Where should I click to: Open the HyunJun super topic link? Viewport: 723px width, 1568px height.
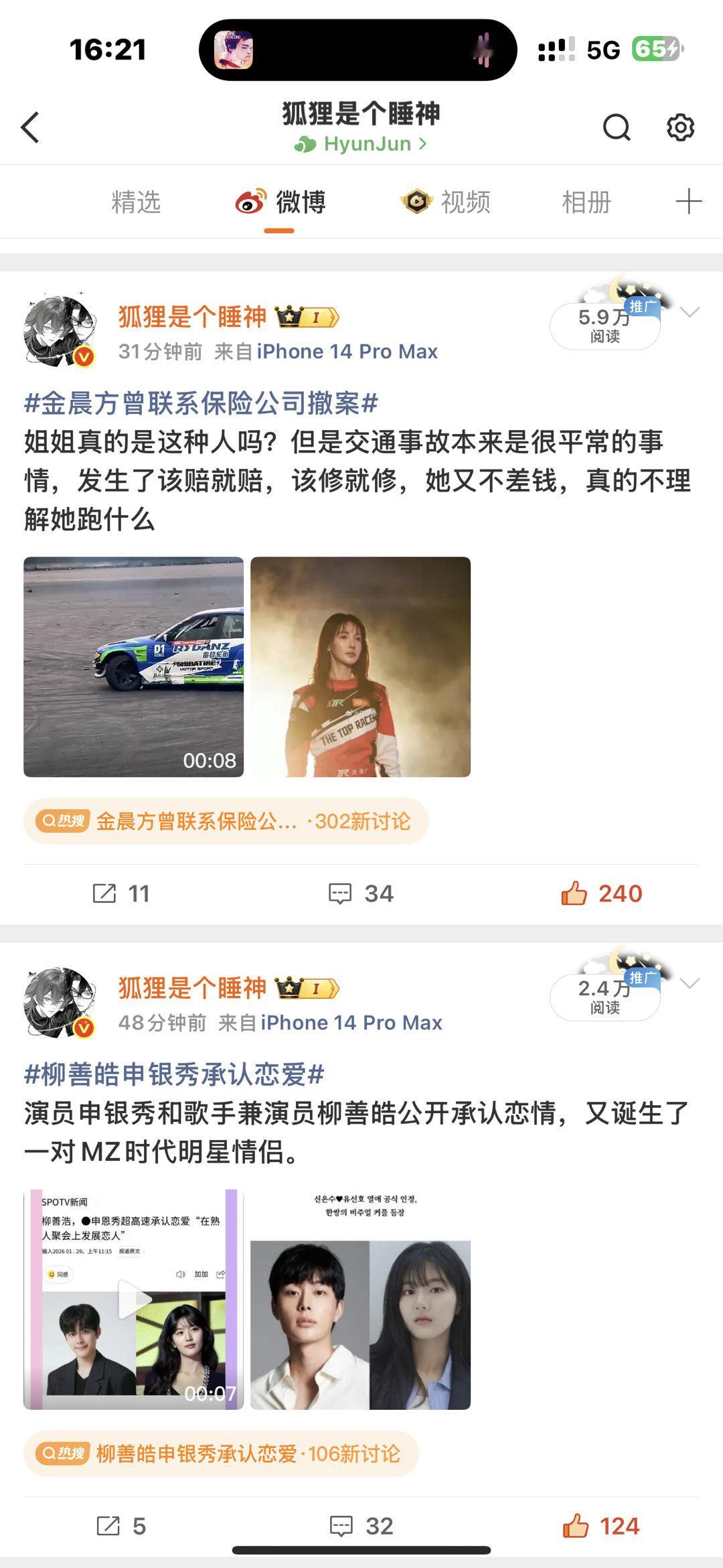coord(361,143)
